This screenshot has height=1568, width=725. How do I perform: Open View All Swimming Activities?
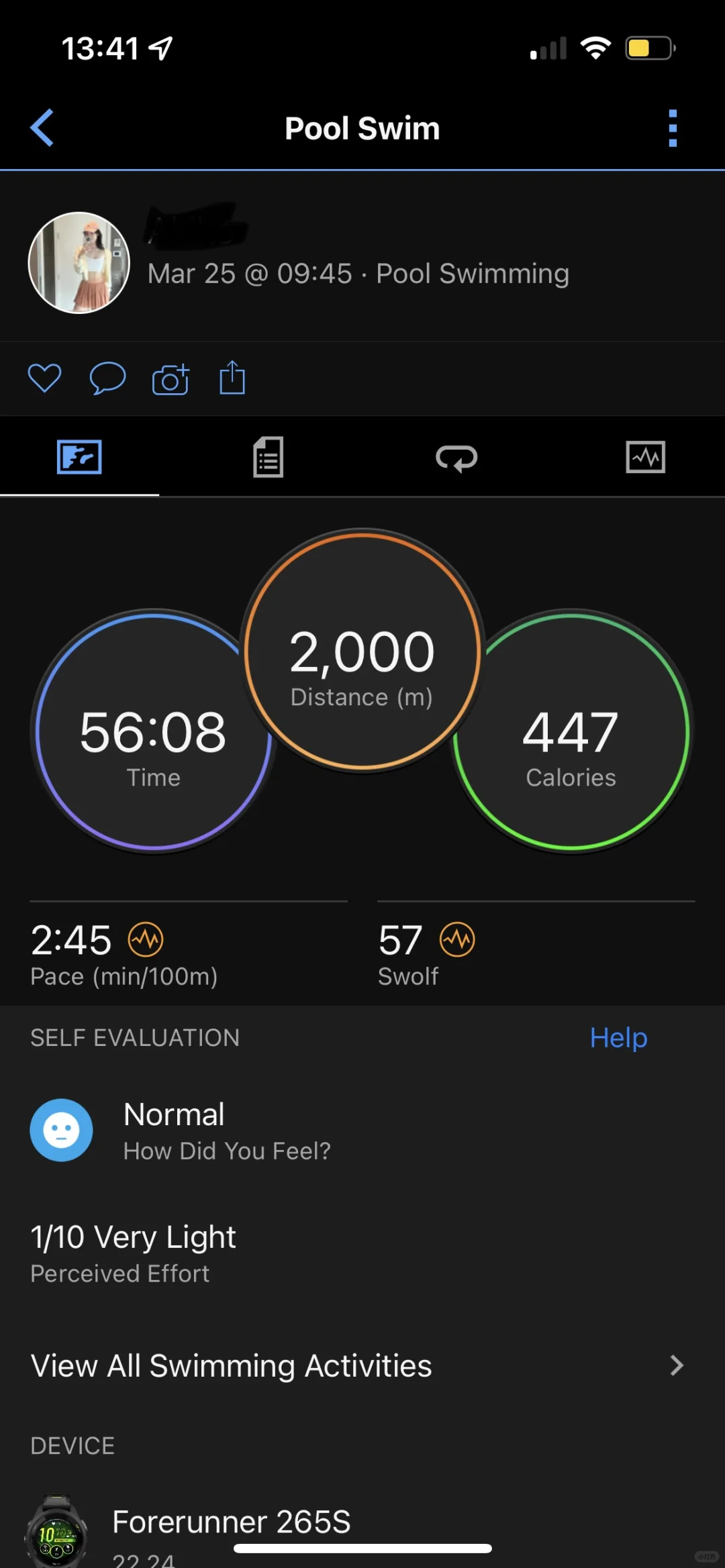pyautogui.click(x=362, y=1365)
